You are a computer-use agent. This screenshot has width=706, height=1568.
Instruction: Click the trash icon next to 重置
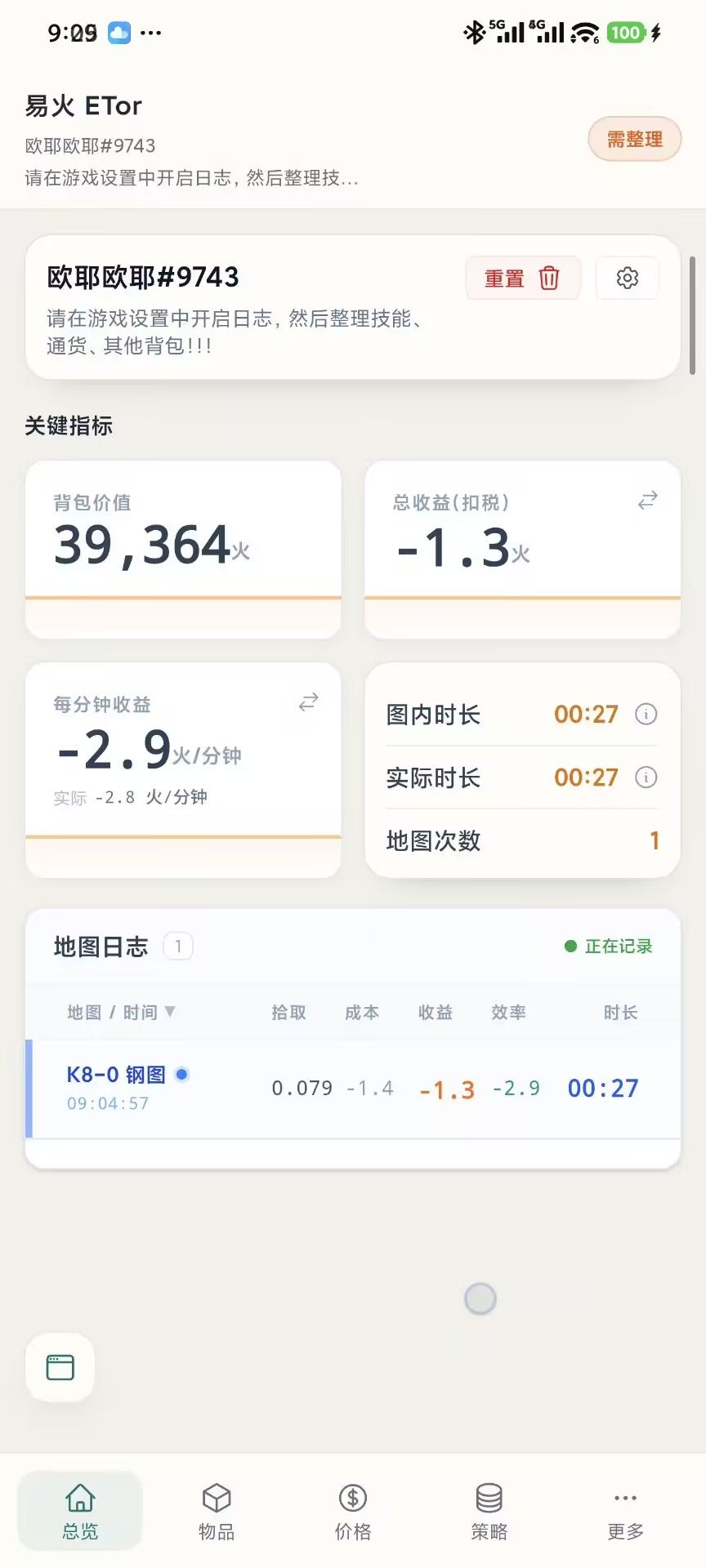coord(548,278)
